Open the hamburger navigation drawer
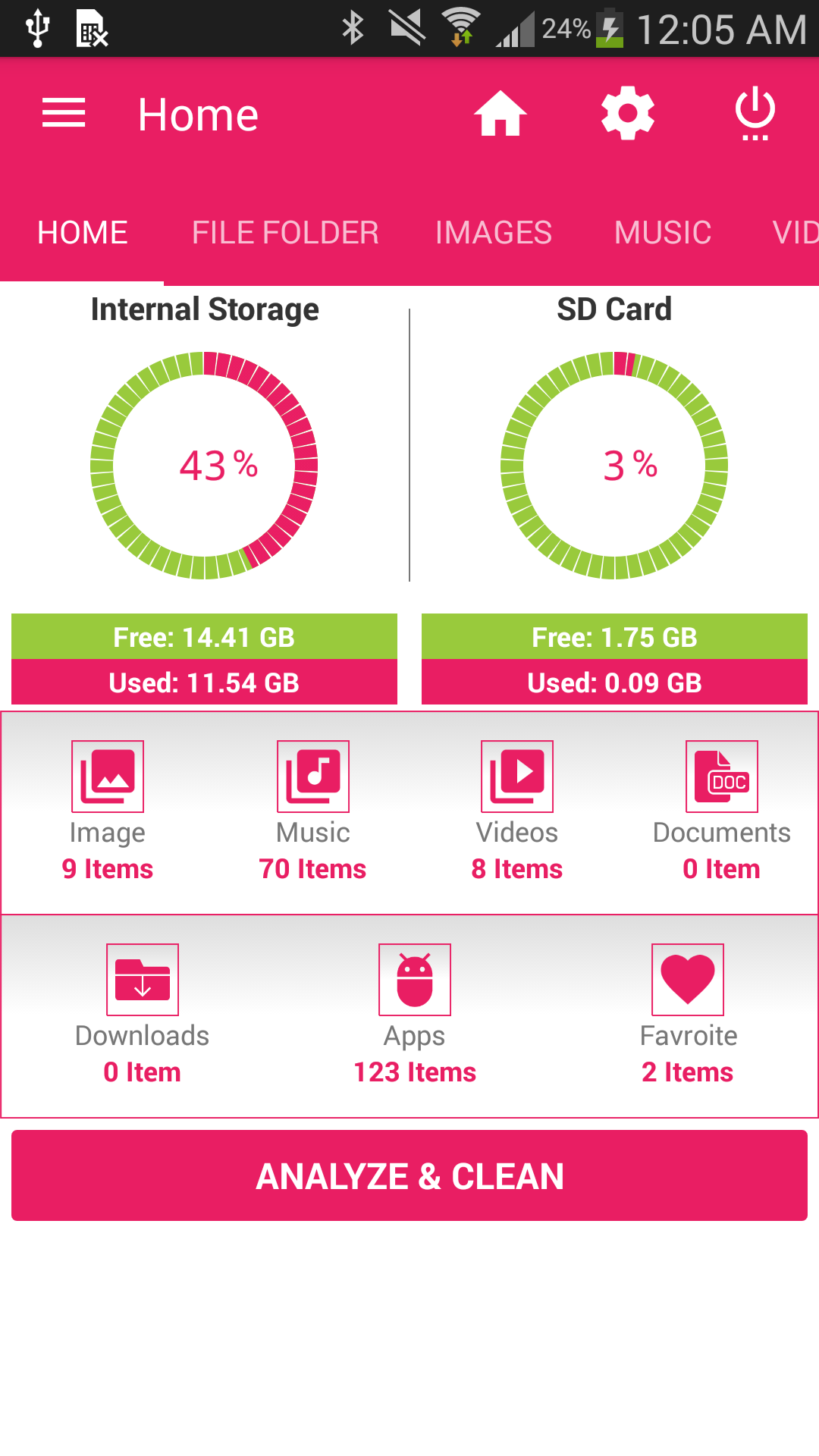The width and height of the screenshot is (819, 1456). pyautogui.click(x=63, y=112)
